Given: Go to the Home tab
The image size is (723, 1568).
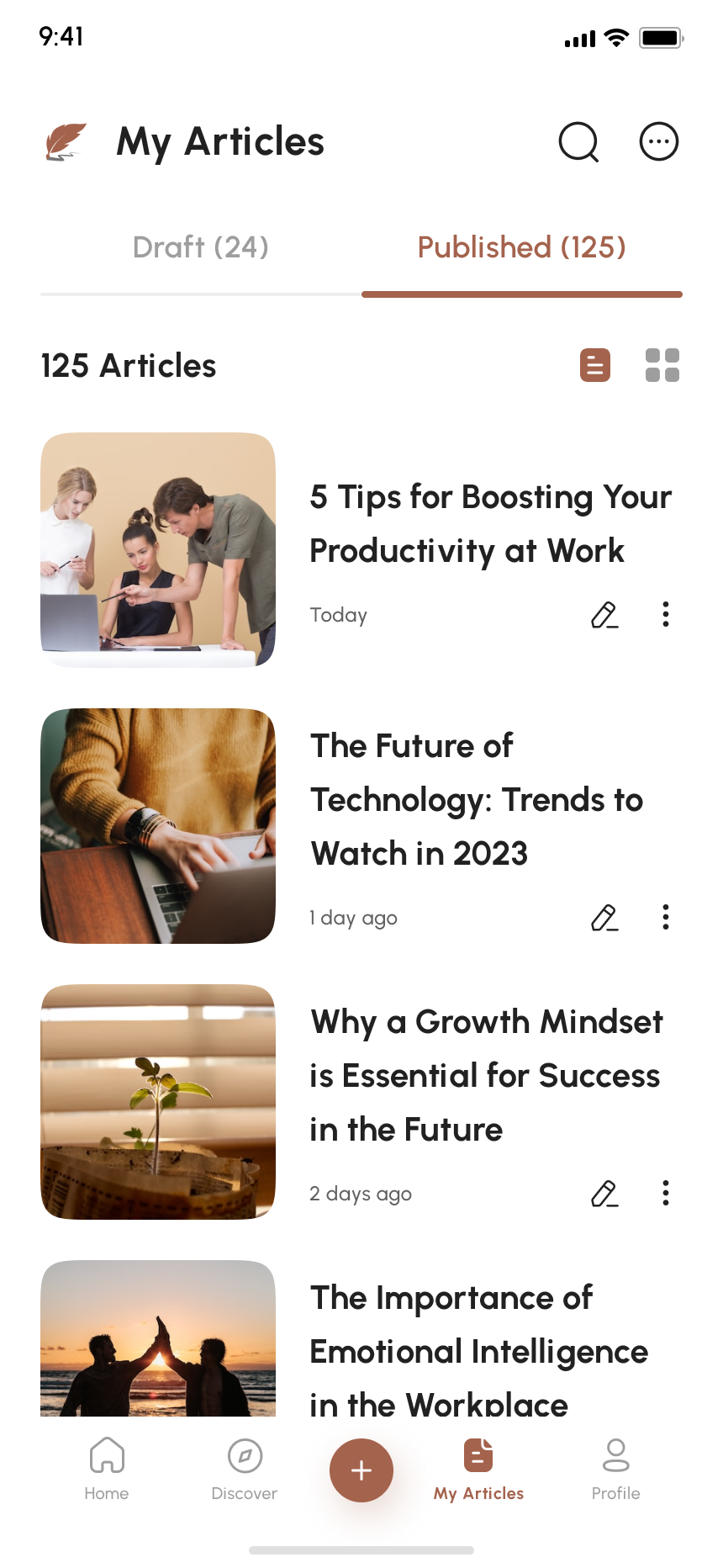Looking at the screenshot, I should click(107, 1469).
